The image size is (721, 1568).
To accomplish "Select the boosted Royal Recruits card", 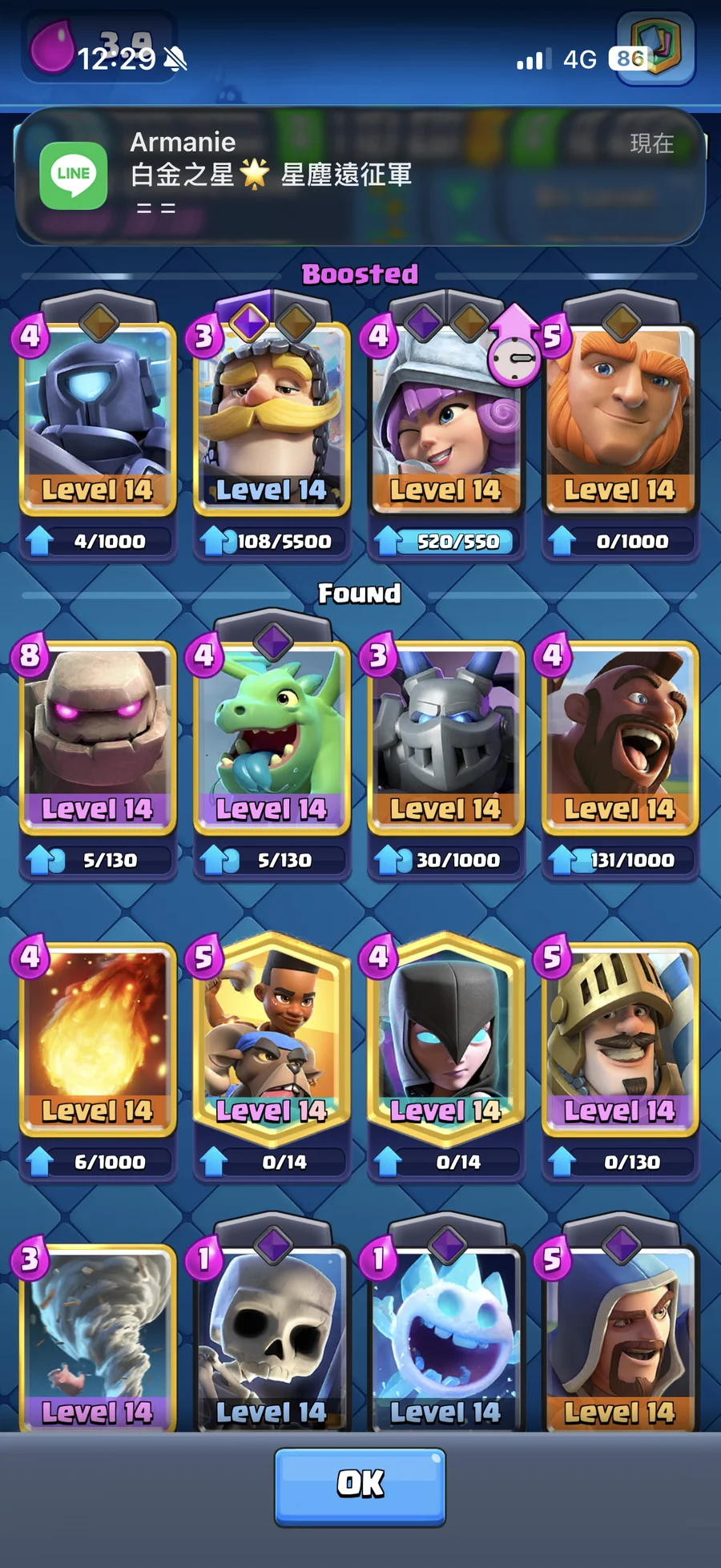I will (272, 417).
